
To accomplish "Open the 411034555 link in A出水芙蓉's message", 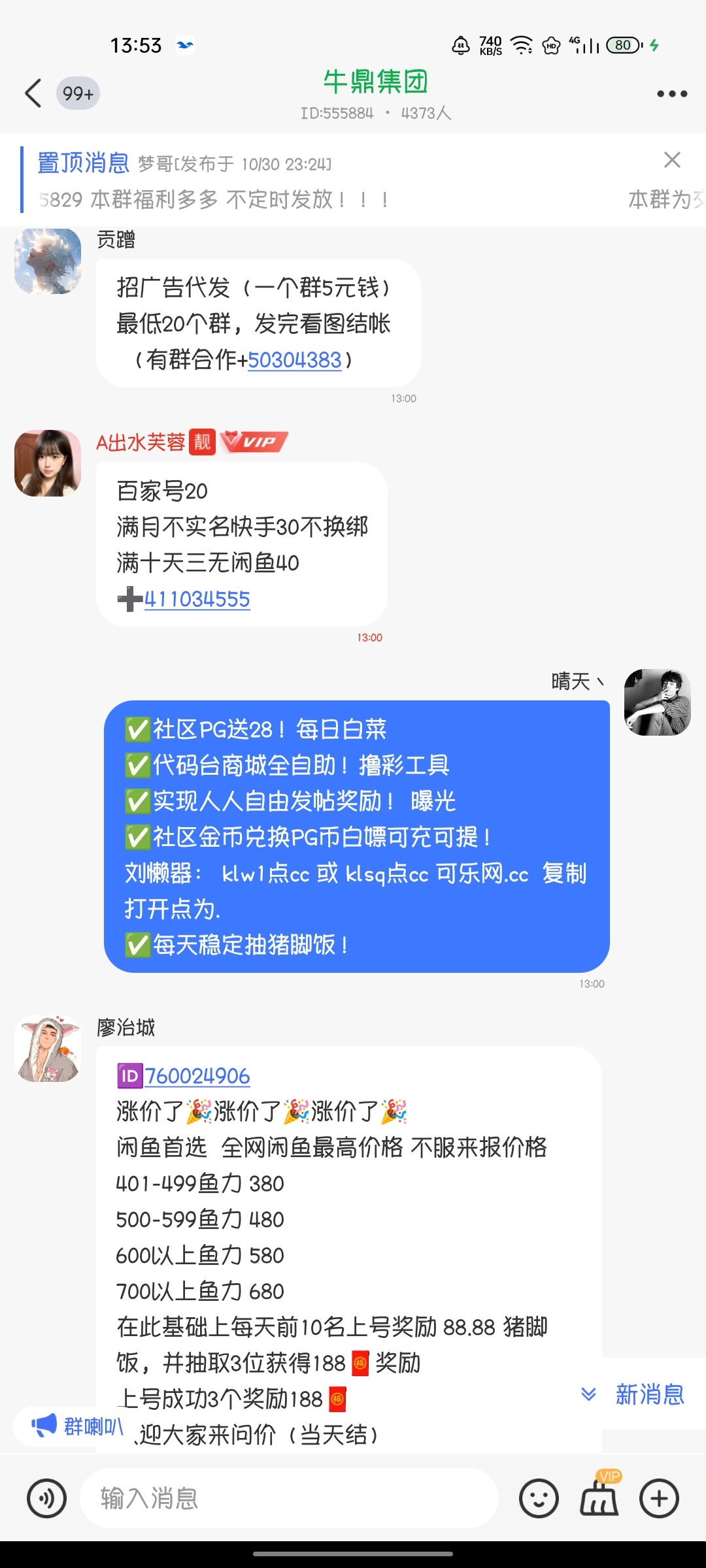I will click(196, 599).
